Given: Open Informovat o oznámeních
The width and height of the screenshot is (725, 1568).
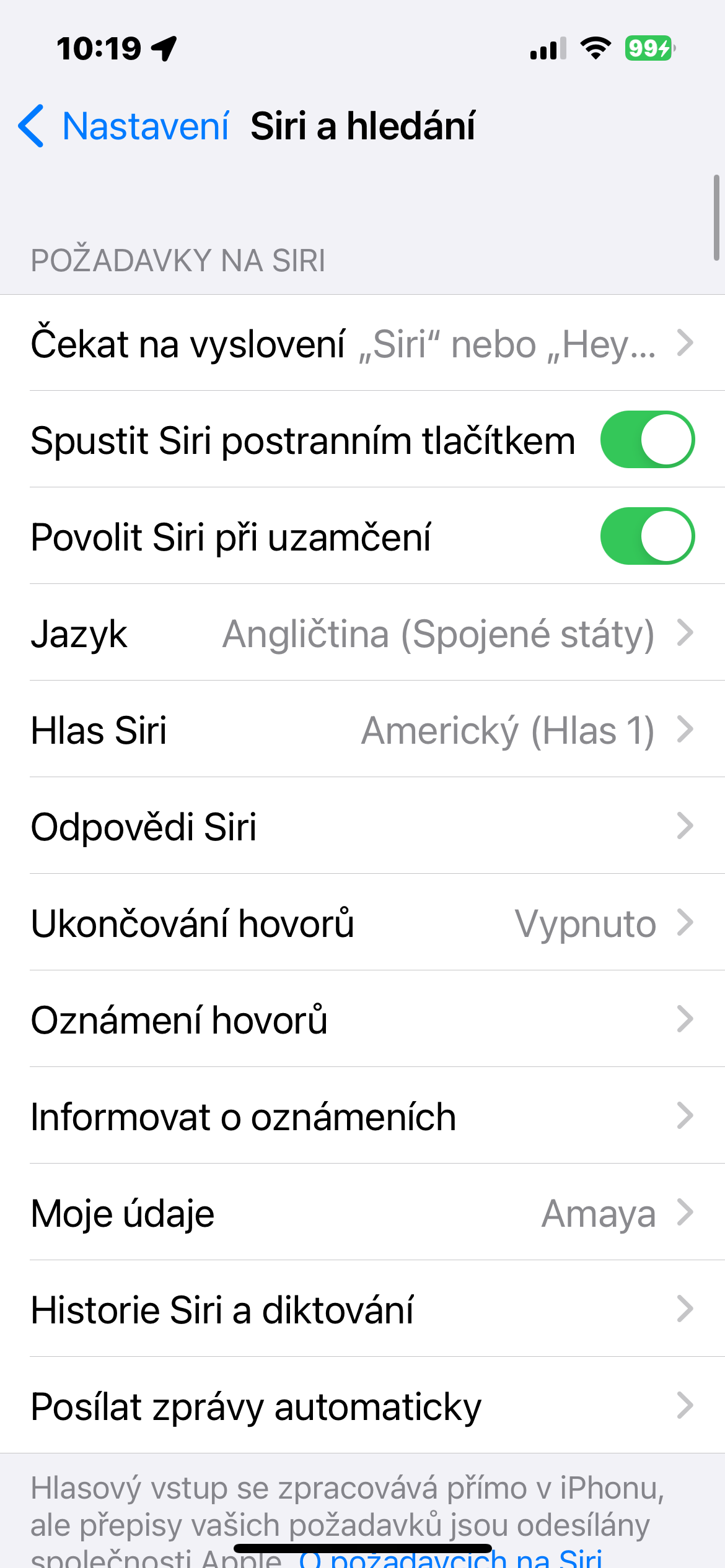Looking at the screenshot, I should [x=362, y=1116].
